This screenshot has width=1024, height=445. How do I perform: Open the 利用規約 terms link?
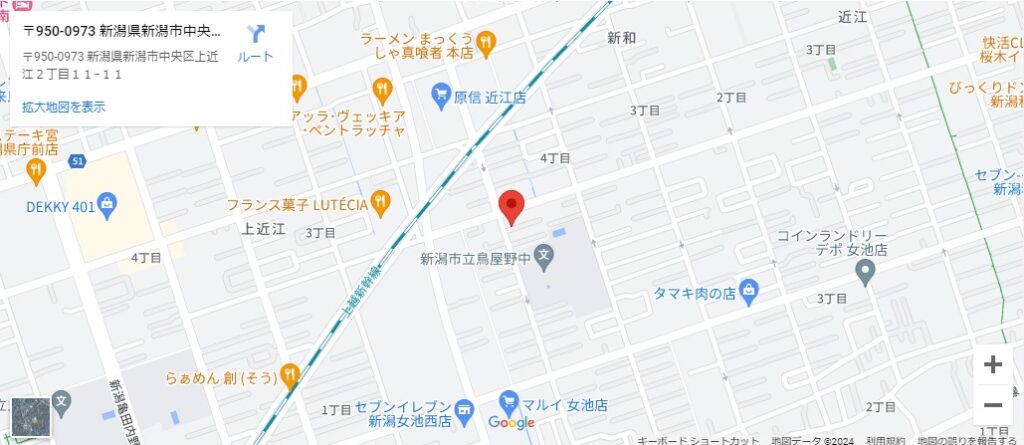(x=885, y=440)
